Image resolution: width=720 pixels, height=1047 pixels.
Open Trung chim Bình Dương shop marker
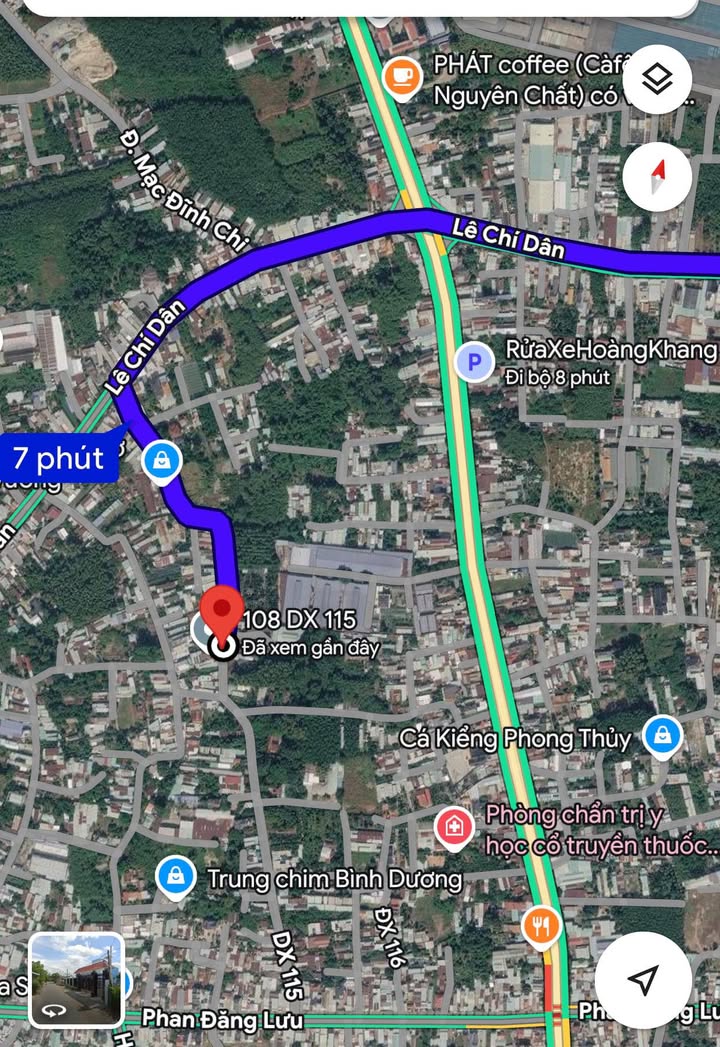pyautogui.click(x=176, y=877)
